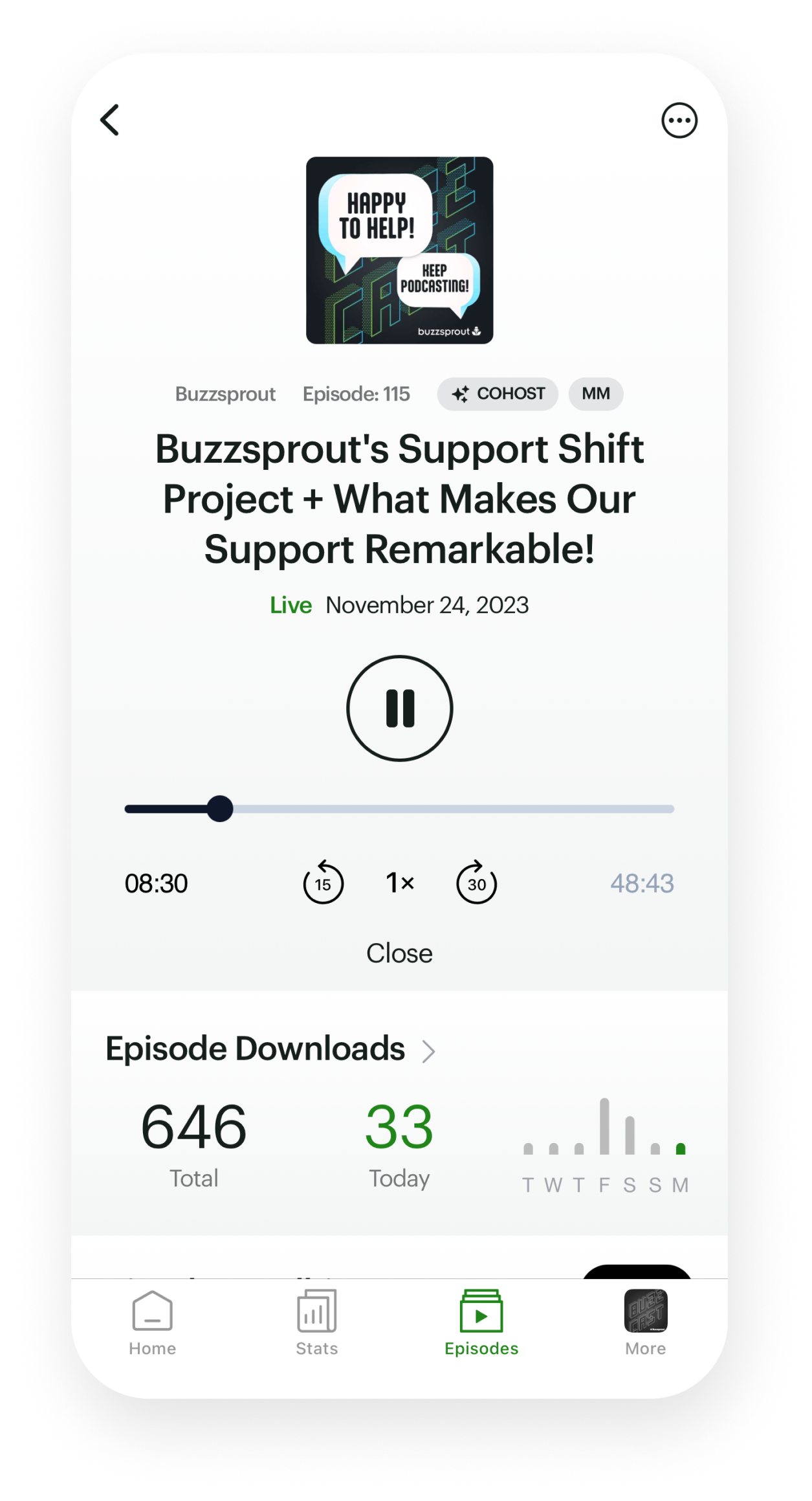Pause the episode playback
Viewport: 812px width, 1501px height.
(399, 708)
